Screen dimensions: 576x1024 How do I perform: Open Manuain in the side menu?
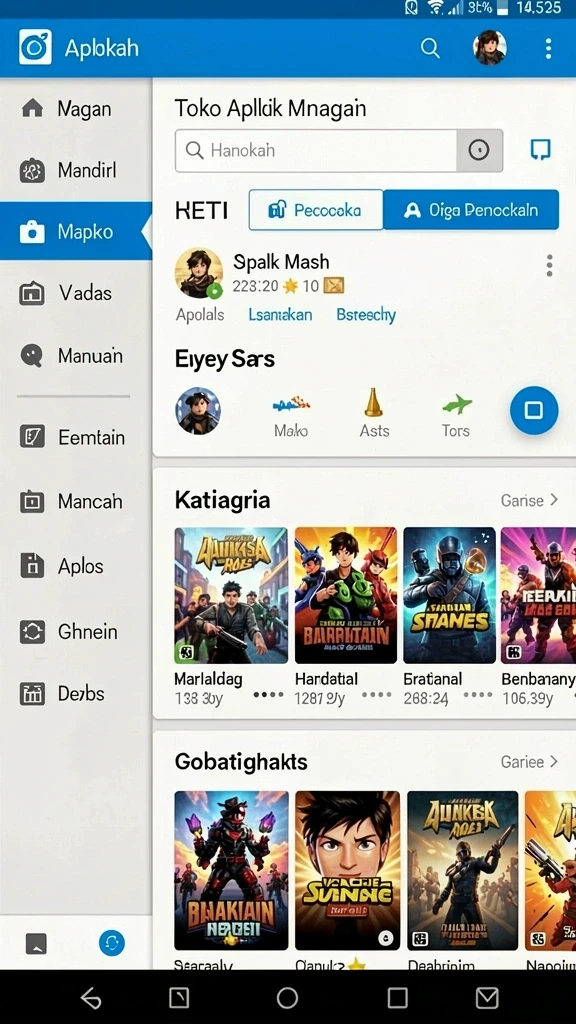[x=76, y=356]
